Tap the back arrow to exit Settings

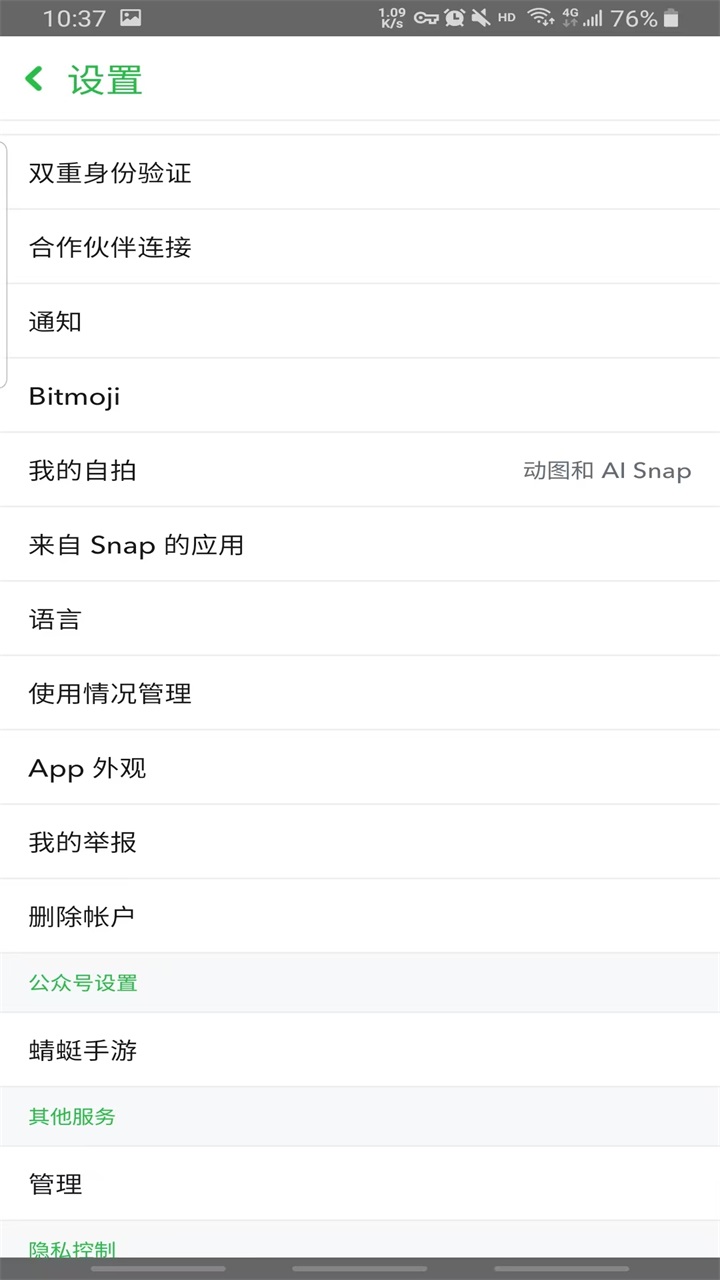coord(33,79)
